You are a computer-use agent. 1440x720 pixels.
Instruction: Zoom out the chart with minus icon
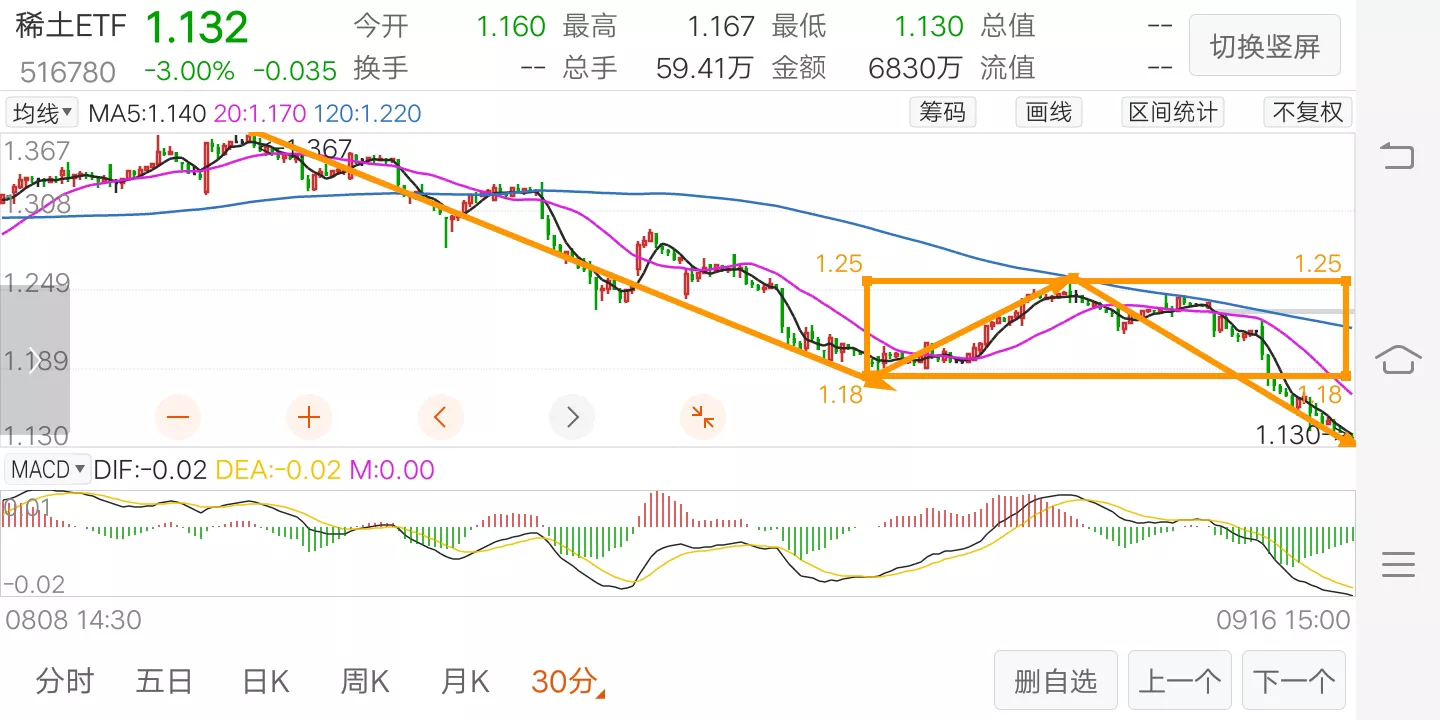point(179,417)
